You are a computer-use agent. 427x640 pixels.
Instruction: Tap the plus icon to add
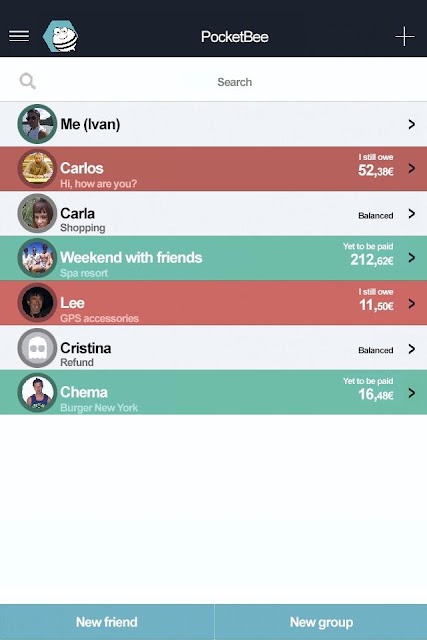point(405,37)
